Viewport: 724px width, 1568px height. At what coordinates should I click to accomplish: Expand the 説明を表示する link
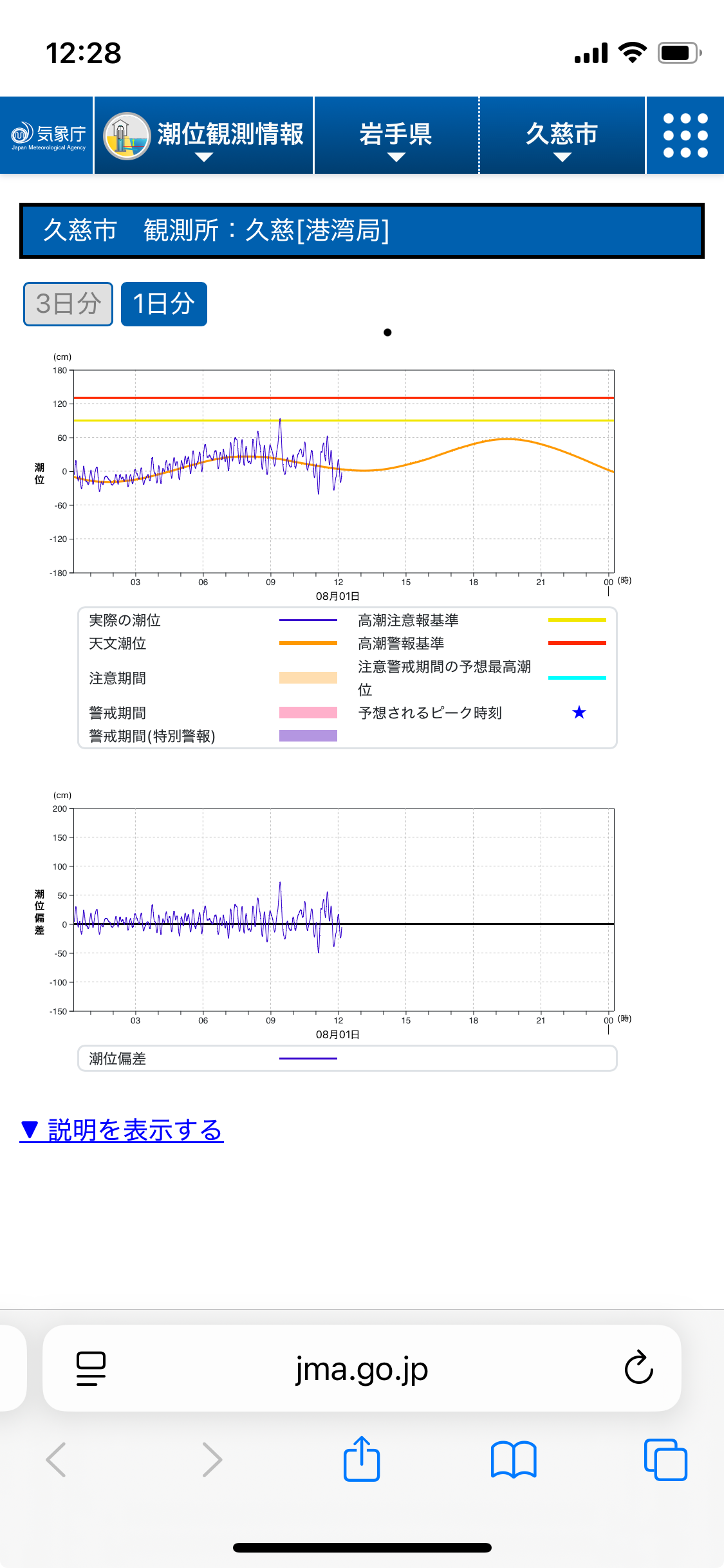122,1130
